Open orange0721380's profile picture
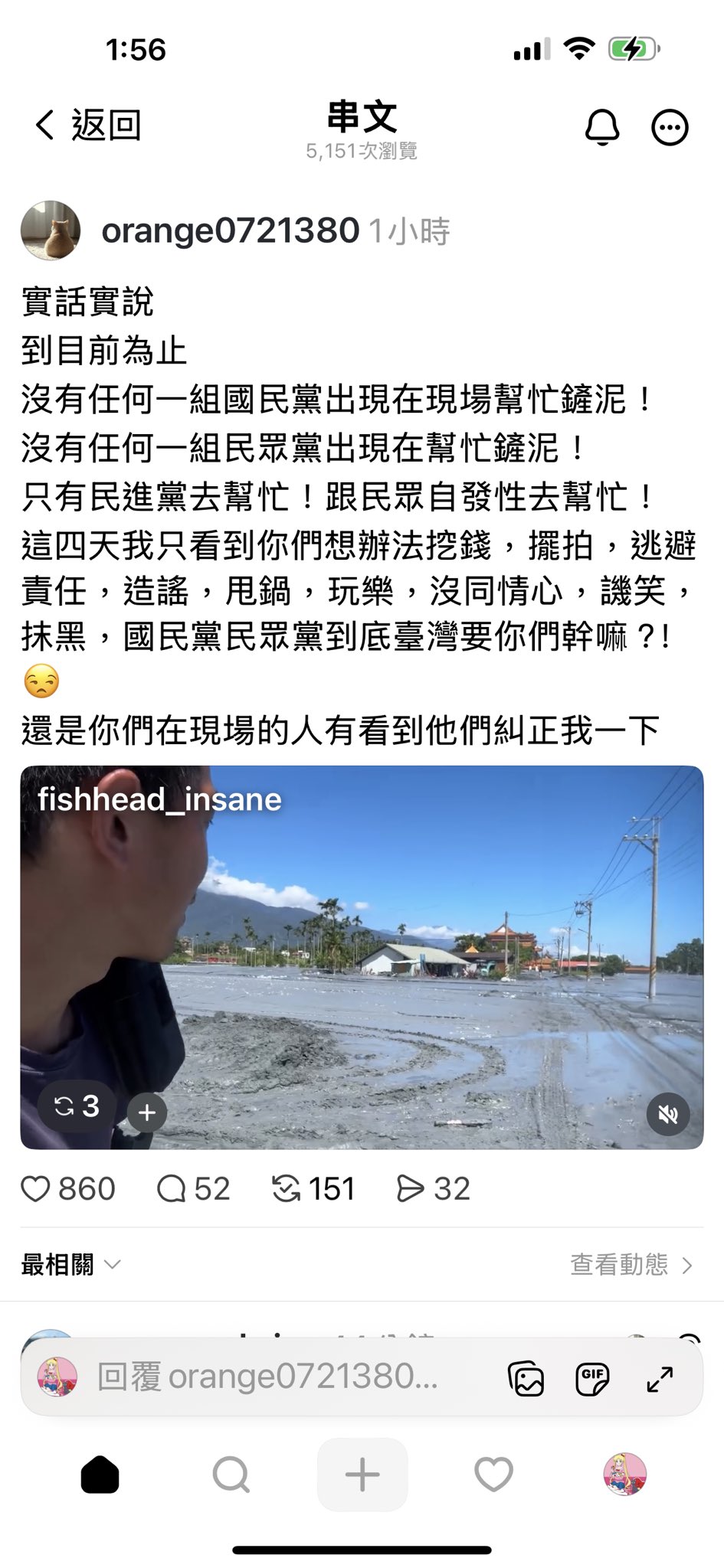The image size is (724, 1568). pos(51,230)
